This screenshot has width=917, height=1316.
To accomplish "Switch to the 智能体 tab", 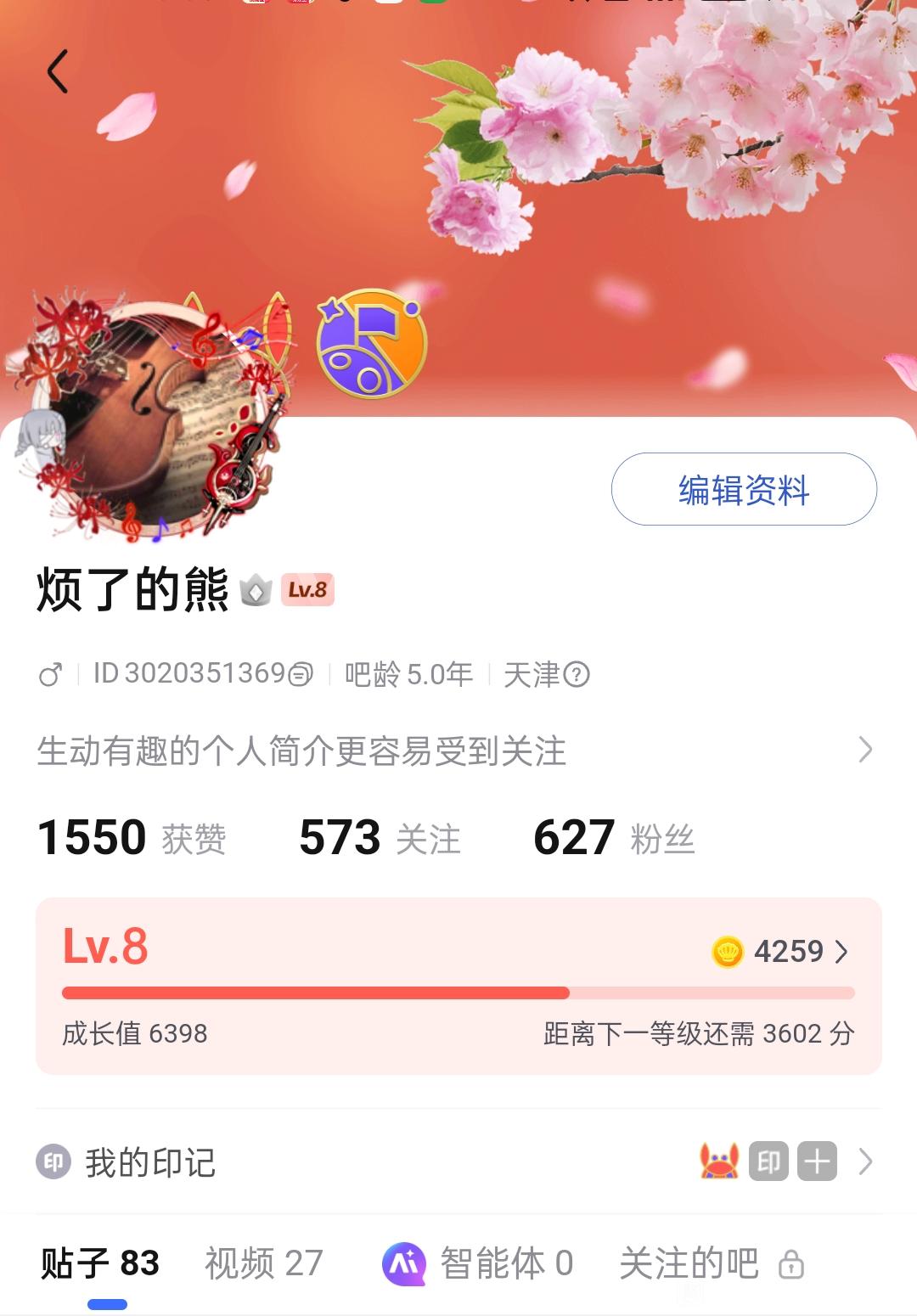I will 478,1263.
